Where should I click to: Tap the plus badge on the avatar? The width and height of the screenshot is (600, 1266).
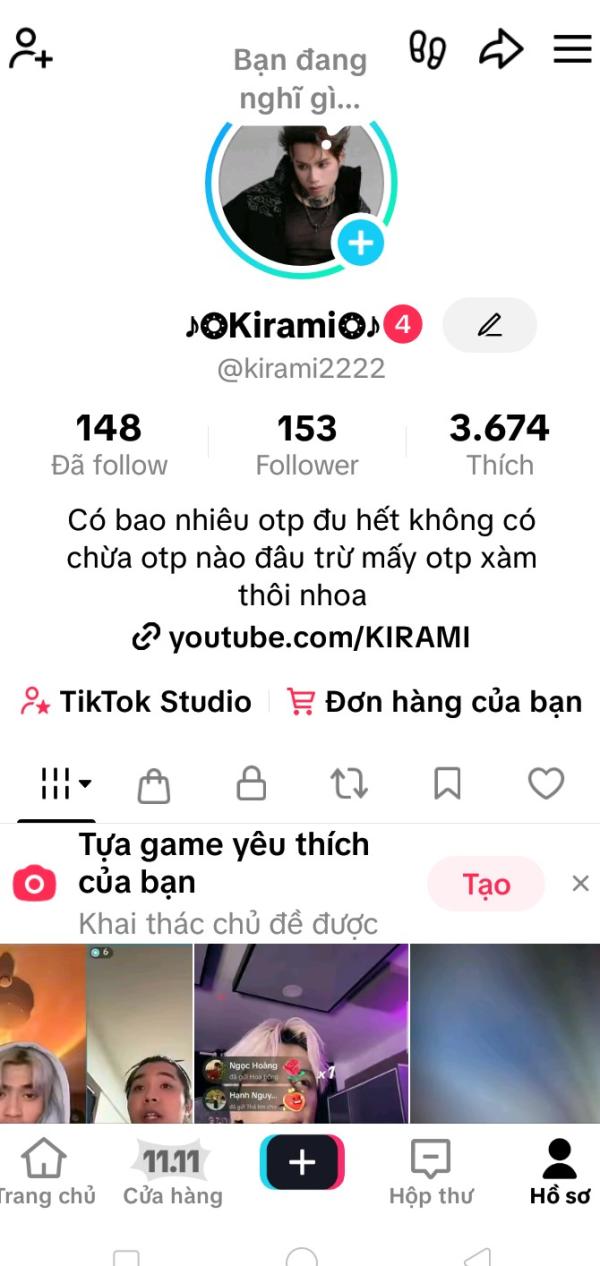click(x=360, y=242)
